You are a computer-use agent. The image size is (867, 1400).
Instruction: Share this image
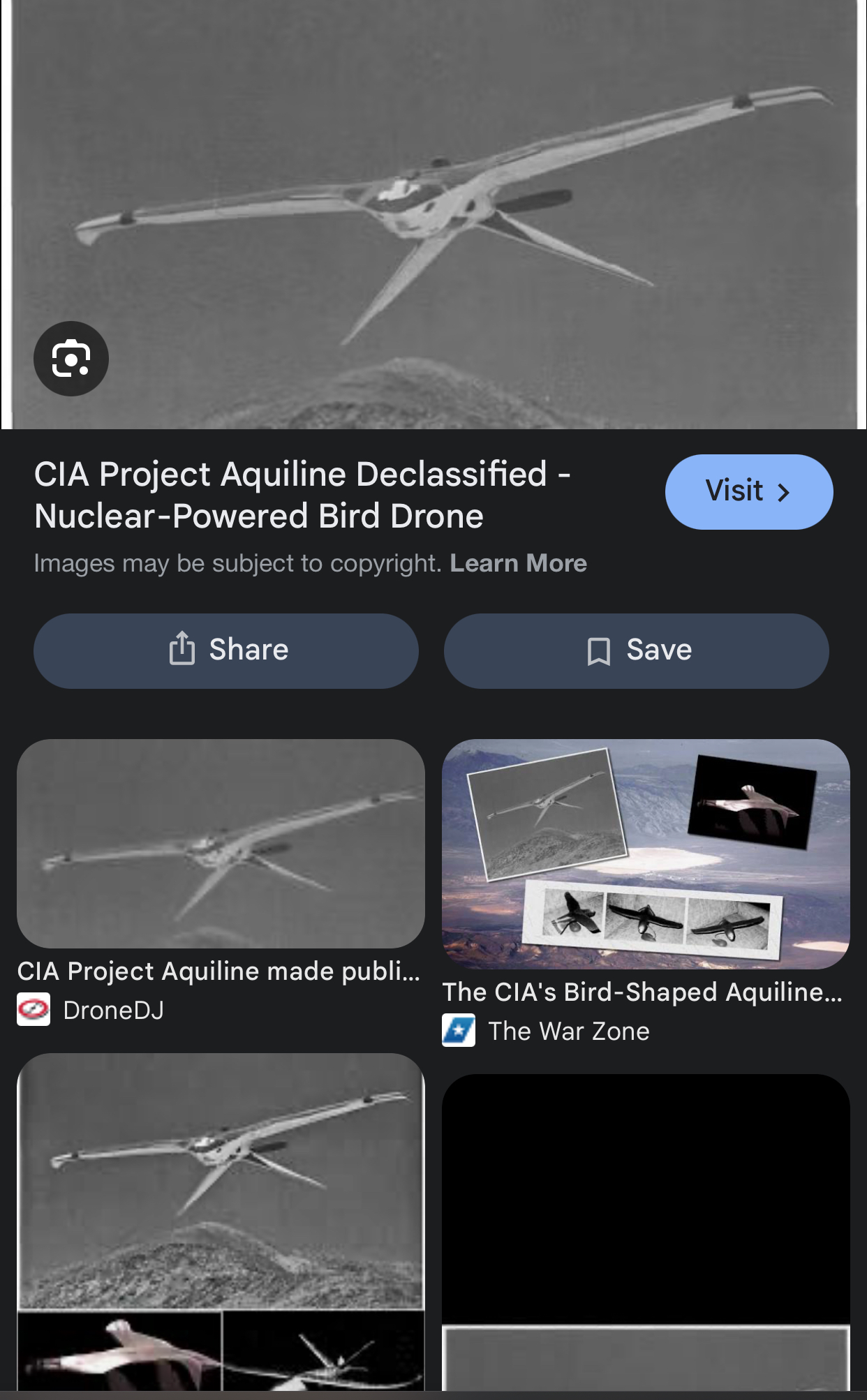tap(226, 650)
